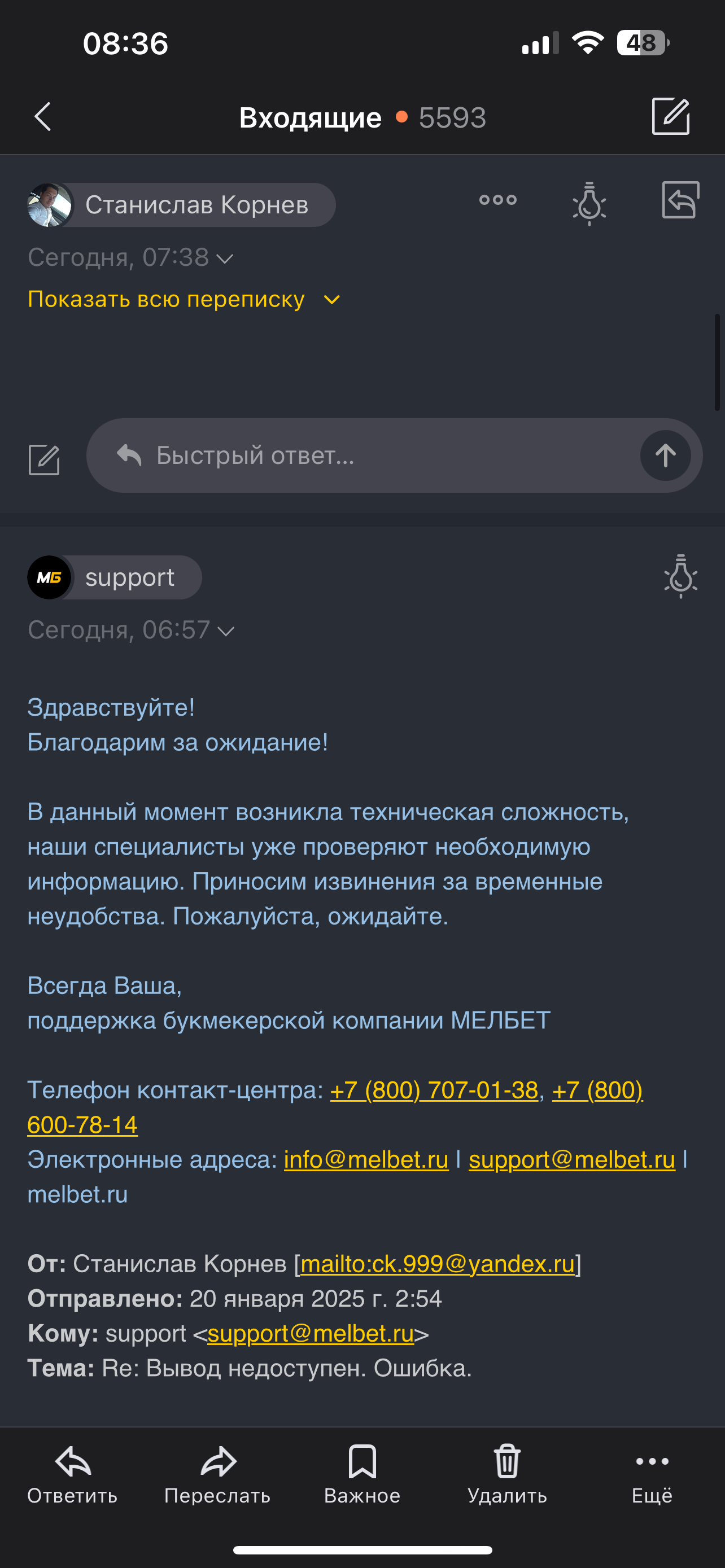Tap Ответить in the bottom bar

pos(72,1474)
